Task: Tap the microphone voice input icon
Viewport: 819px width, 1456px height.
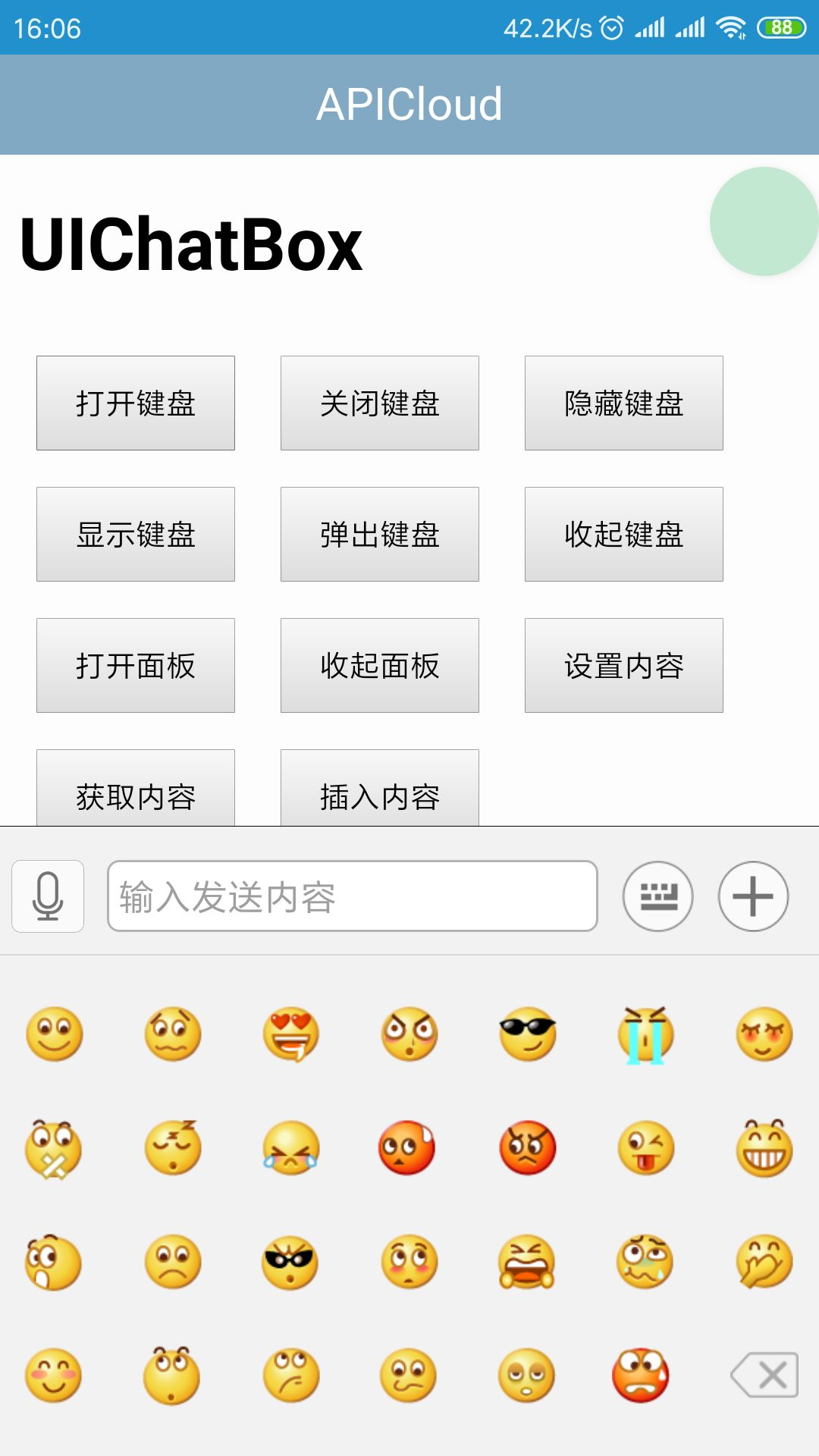Action: coord(48,896)
